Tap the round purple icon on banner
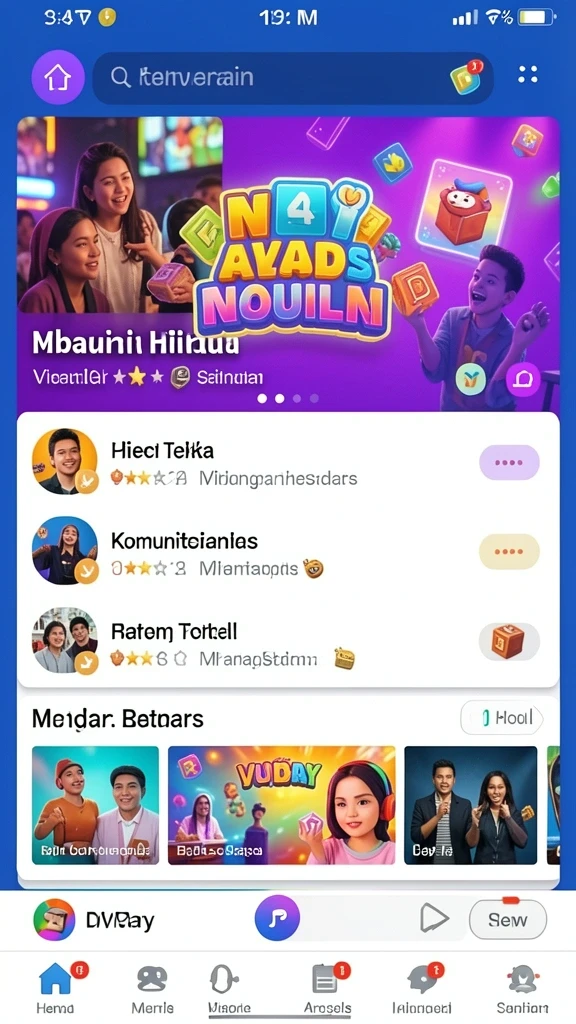Image resolution: width=576 pixels, height=1024 pixels. coord(523,379)
